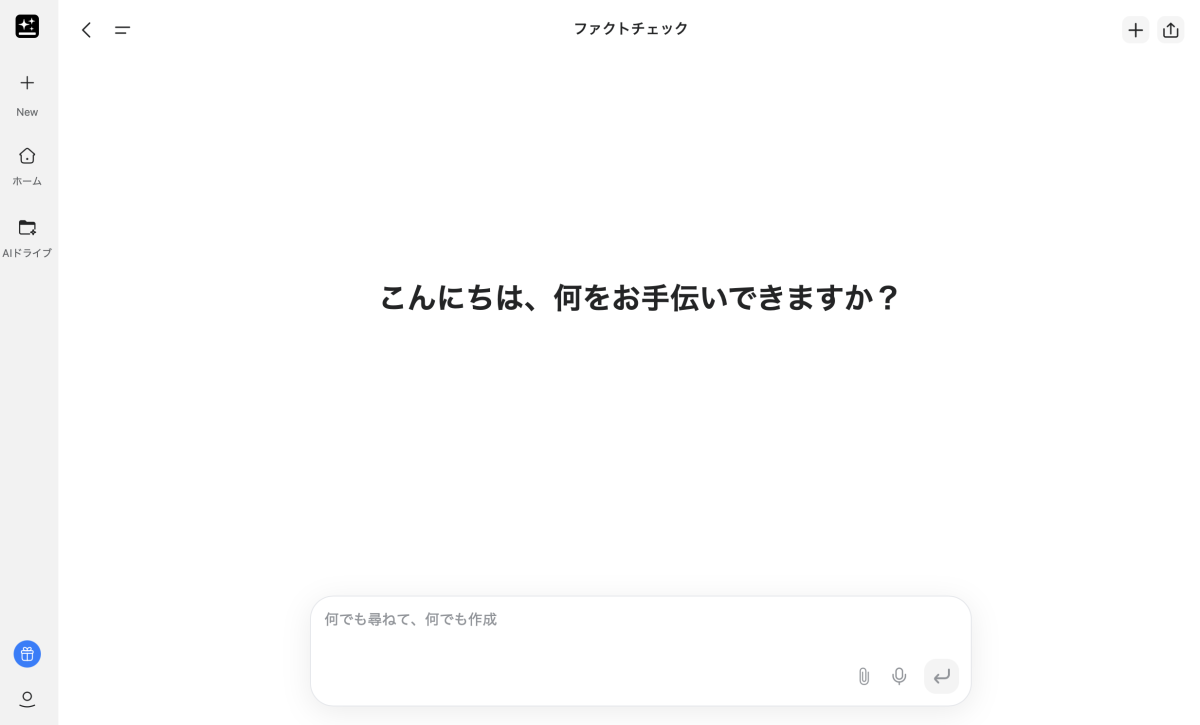Open the sidebar menu icon
Image resolution: width=1200 pixels, height=725 pixels.
[122, 30]
